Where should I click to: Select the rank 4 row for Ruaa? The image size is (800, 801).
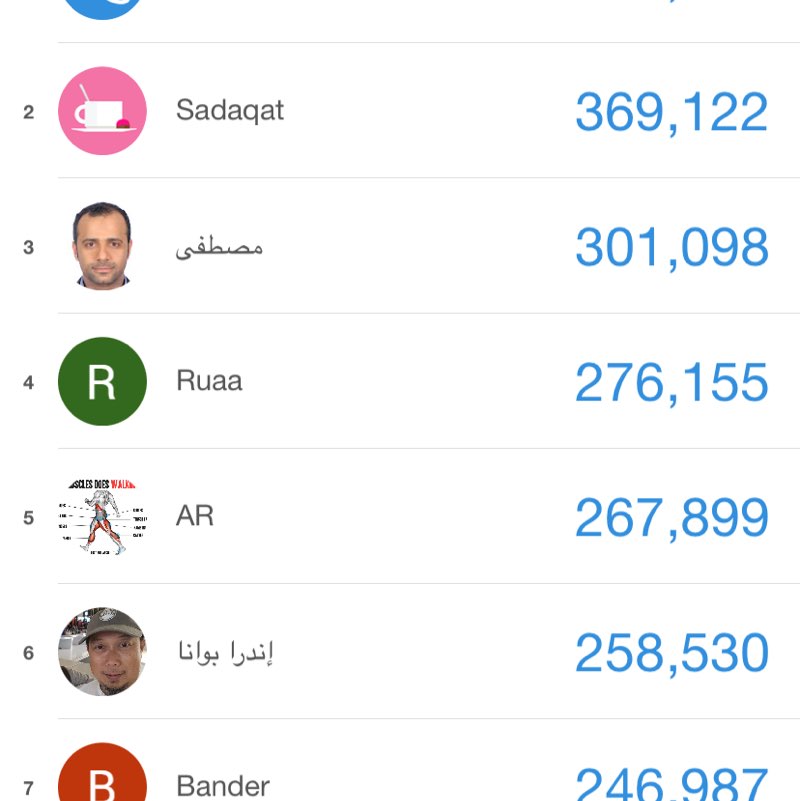[x=400, y=381]
